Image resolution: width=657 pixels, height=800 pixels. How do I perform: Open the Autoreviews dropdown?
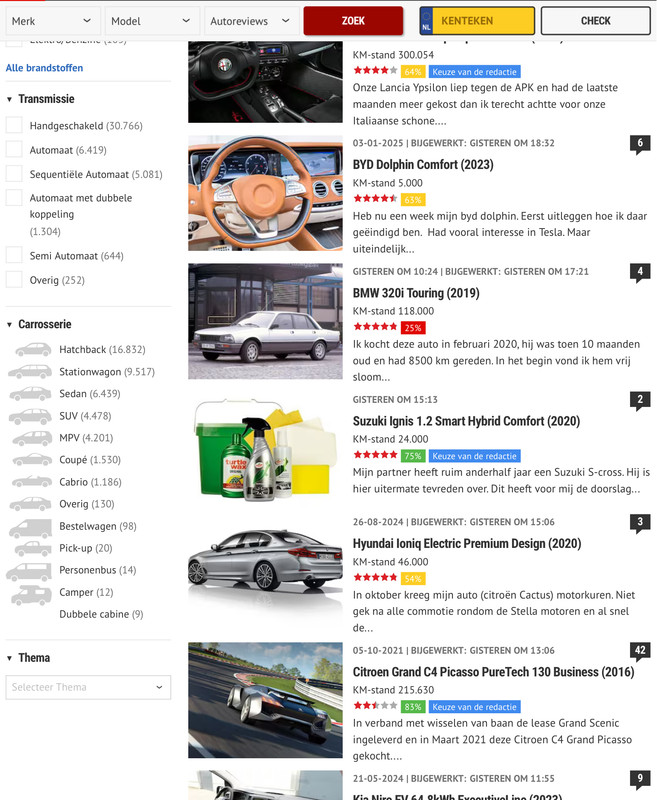click(x=251, y=20)
